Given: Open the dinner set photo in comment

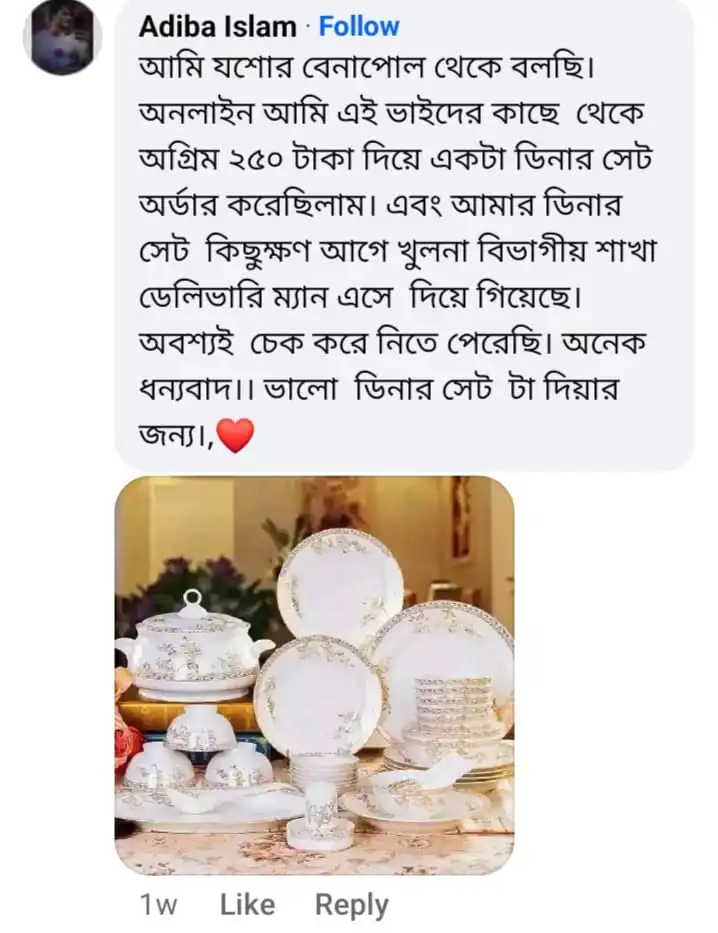Looking at the screenshot, I should pyautogui.click(x=314, y=676).
